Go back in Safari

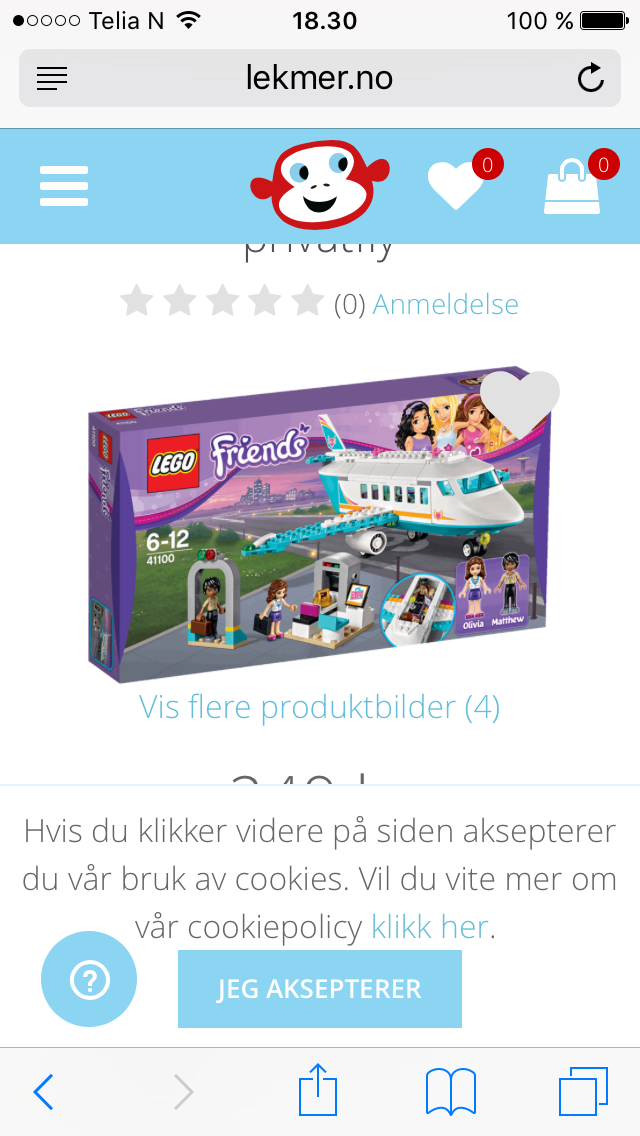point(43,1092)
